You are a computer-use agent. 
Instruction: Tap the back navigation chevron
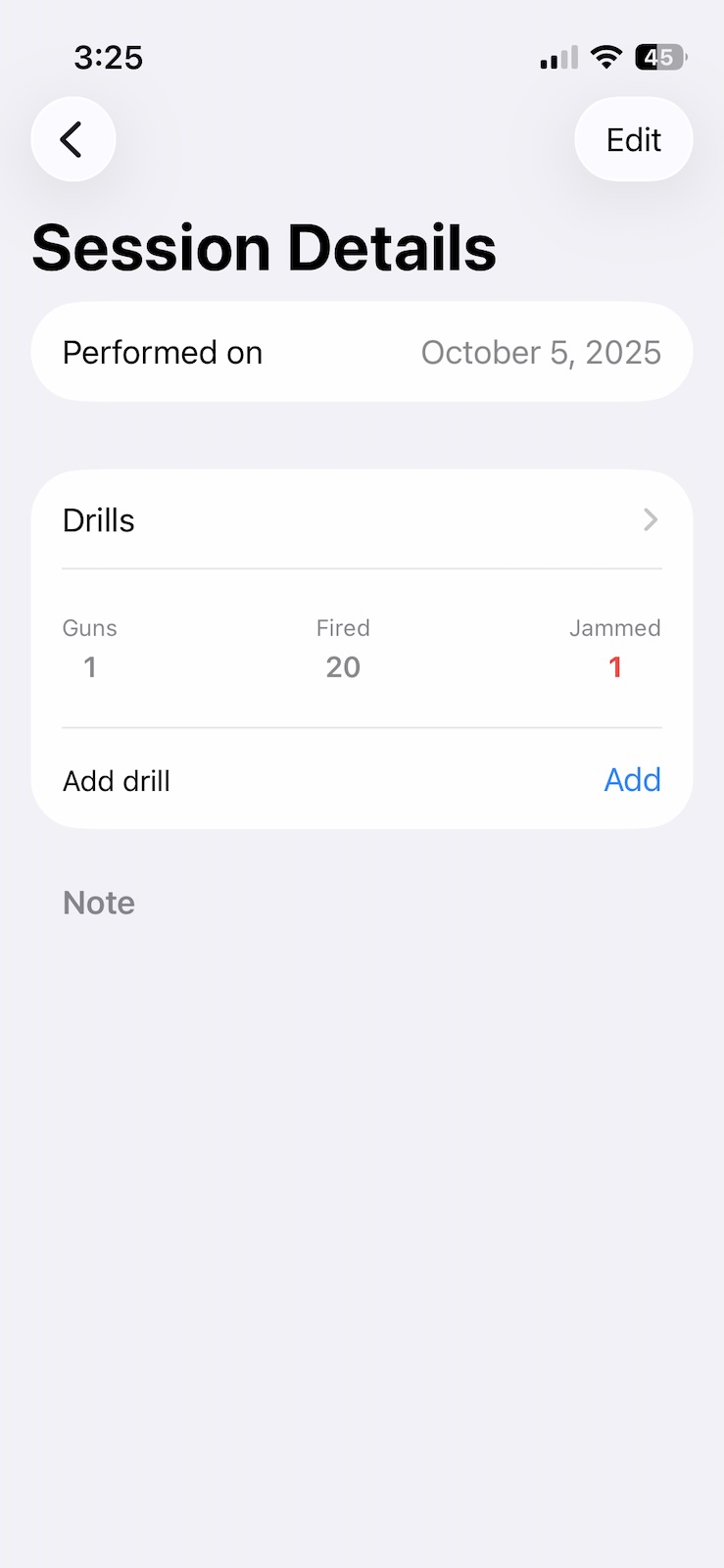point(72,139)
